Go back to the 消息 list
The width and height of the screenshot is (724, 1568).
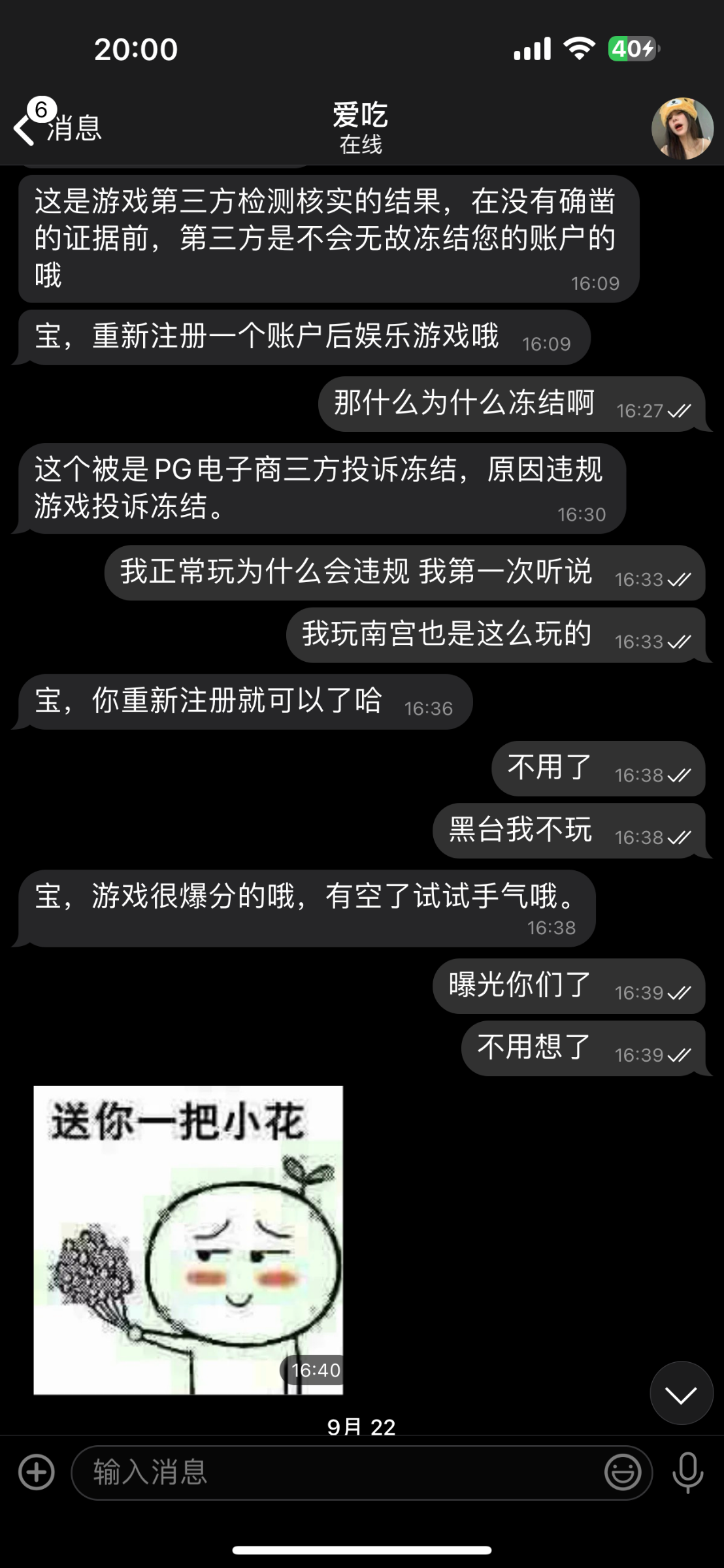pos(58,127)
